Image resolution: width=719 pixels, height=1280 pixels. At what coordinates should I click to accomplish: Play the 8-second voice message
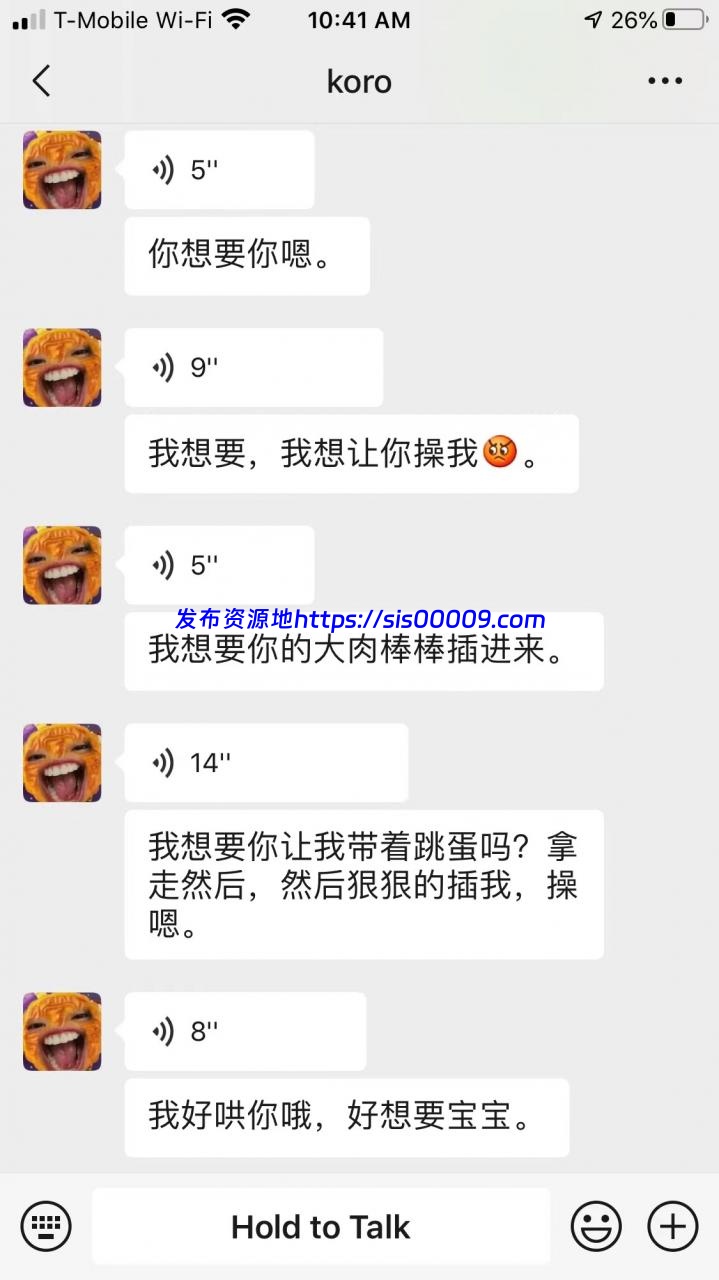click(x=244, y=1031)
